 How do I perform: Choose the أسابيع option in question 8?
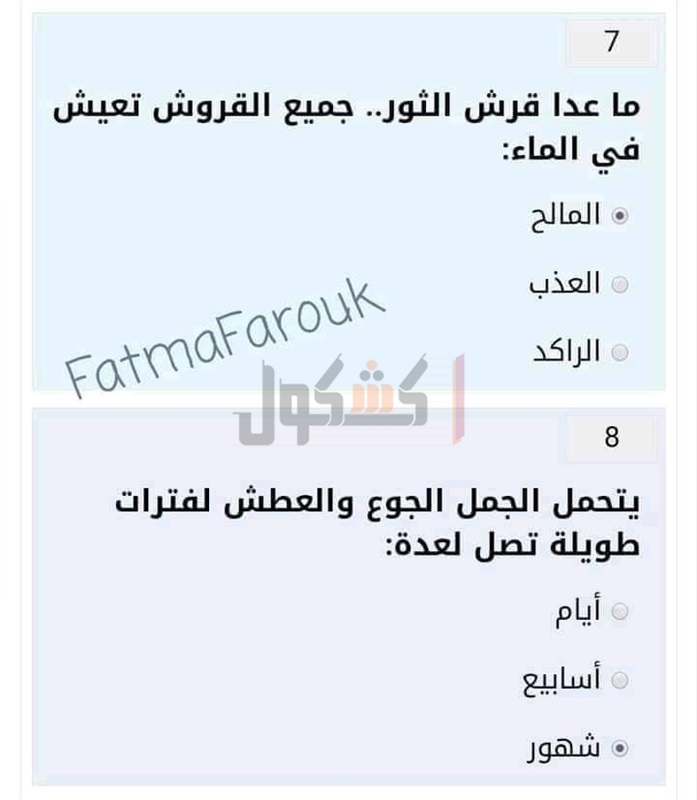click(x=619, y=680)
